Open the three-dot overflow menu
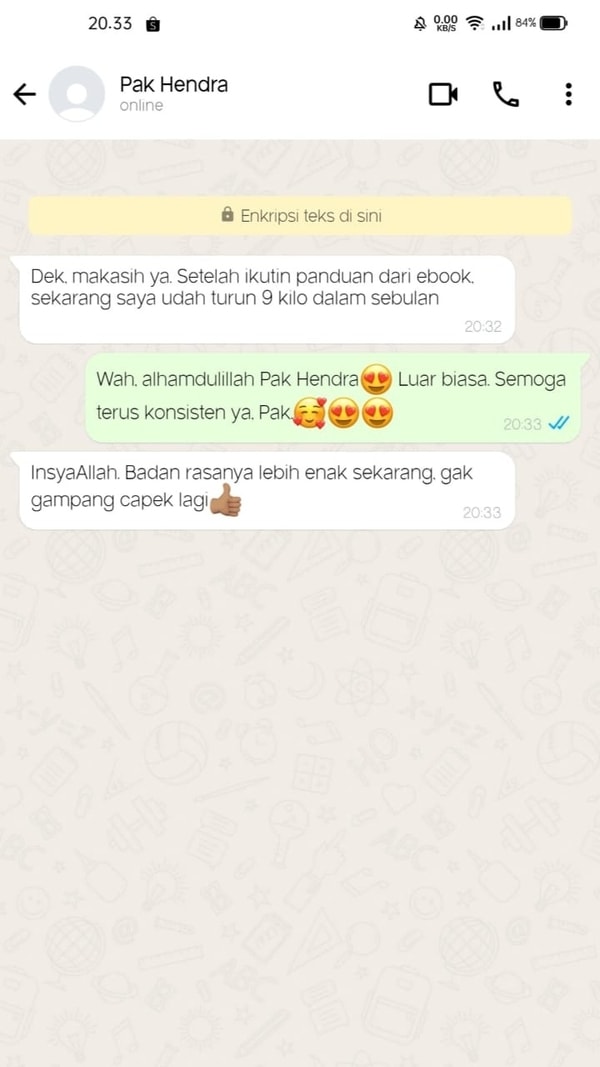The width and height of the screenshot is (600, 1067). 568,94
